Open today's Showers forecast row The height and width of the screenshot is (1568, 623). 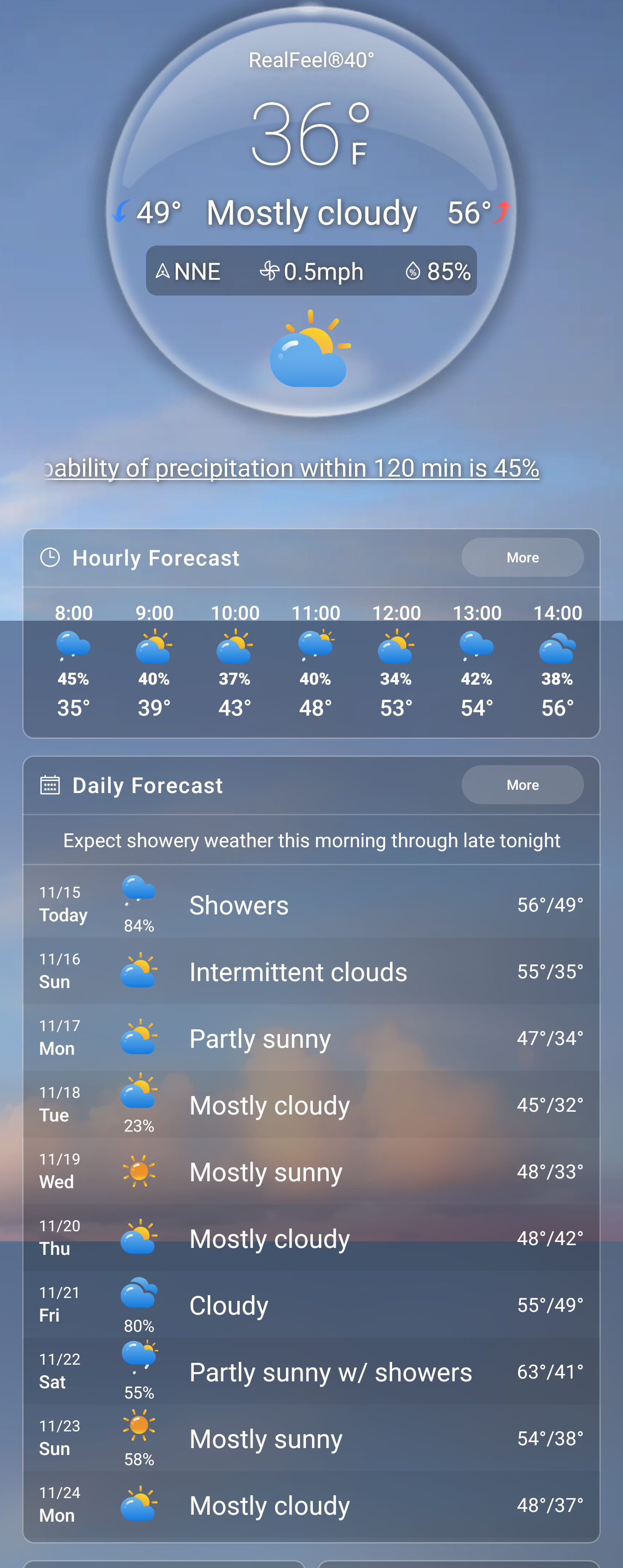(311, 905)
